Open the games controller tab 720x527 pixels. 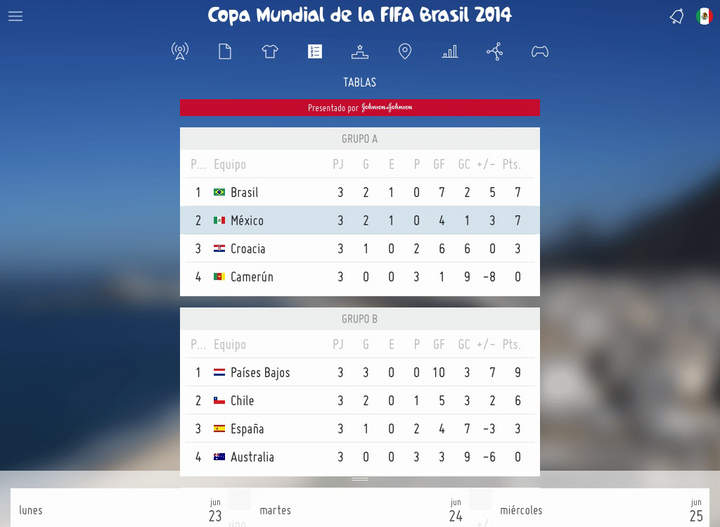tap(540, 52)
